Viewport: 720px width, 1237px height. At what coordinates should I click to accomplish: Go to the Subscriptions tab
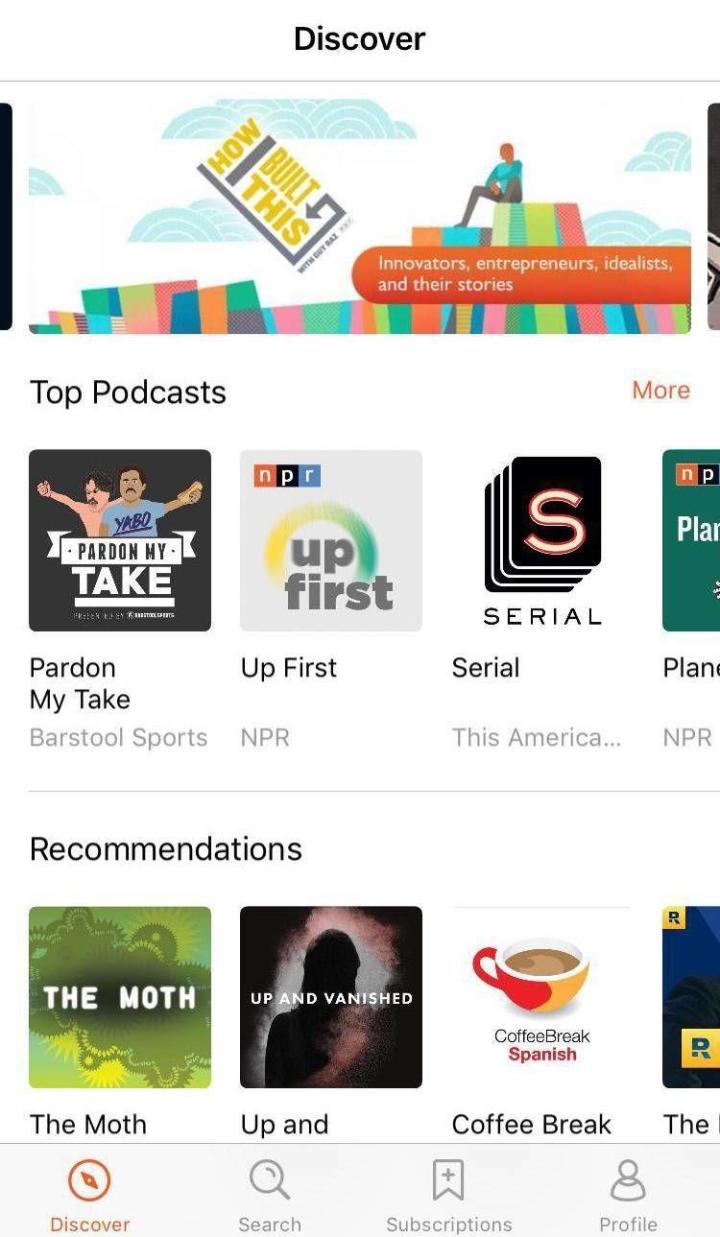pos(449,1196)
